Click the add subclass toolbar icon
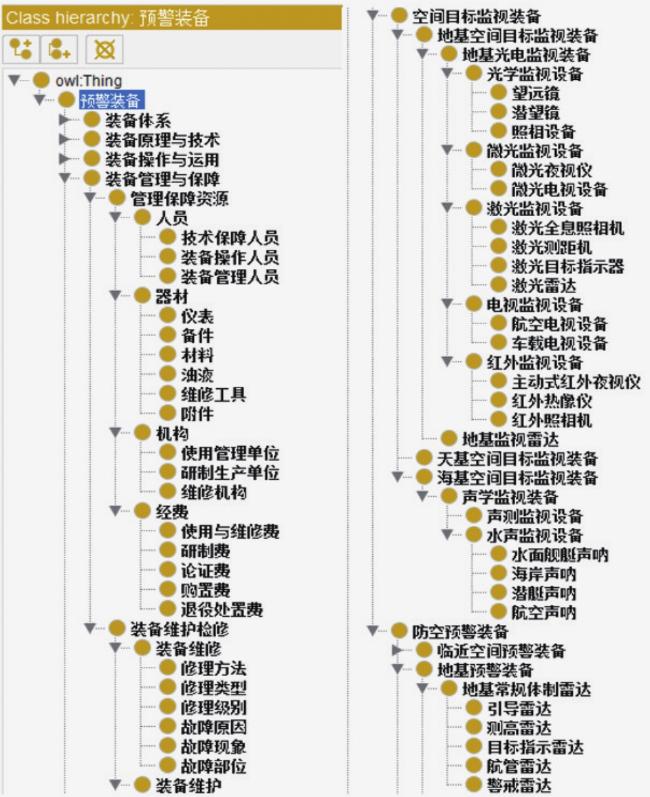The height and width of the screenshot is (797, 650). 23,46
